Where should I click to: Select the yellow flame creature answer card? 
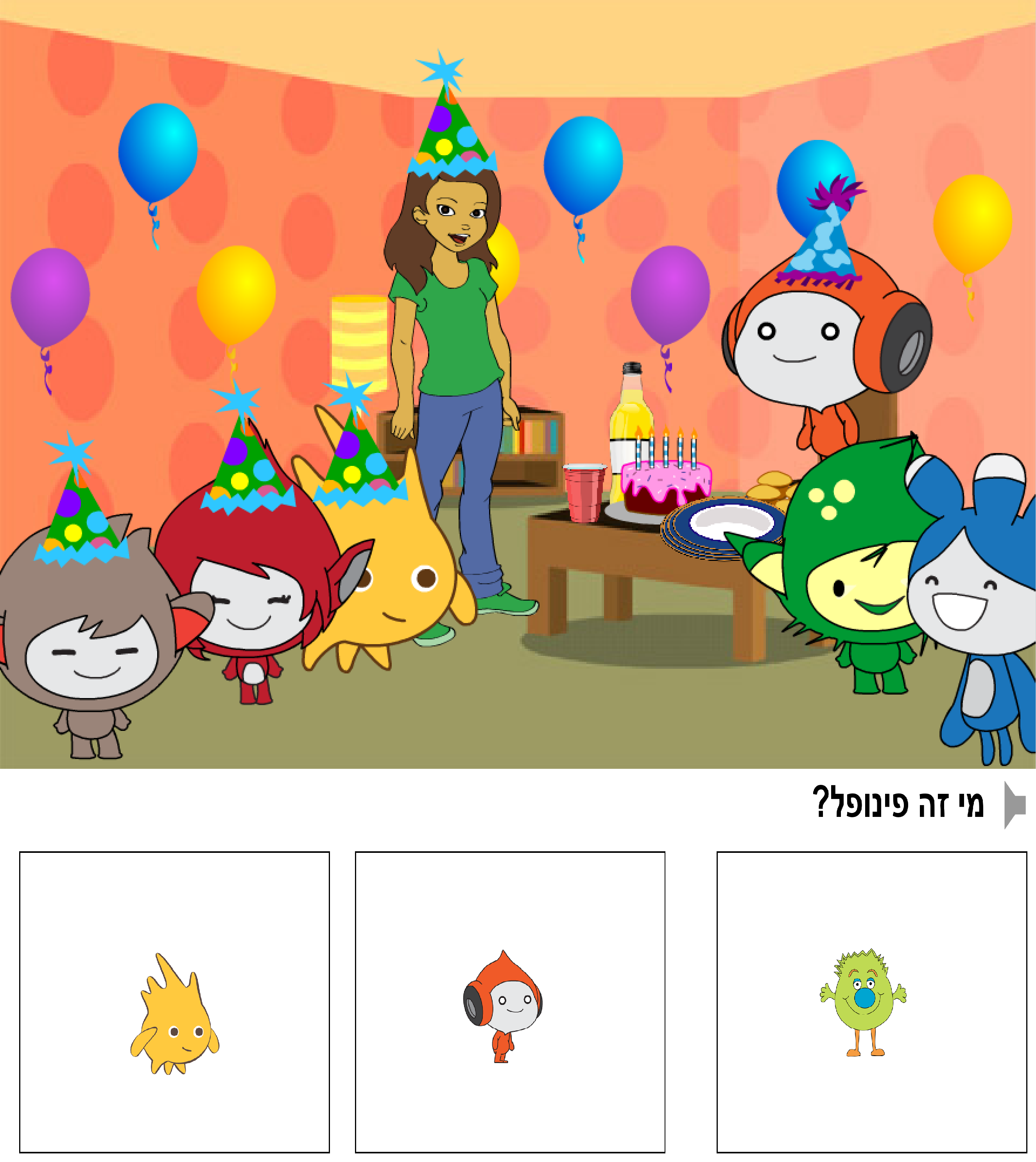click(174, 1002)
